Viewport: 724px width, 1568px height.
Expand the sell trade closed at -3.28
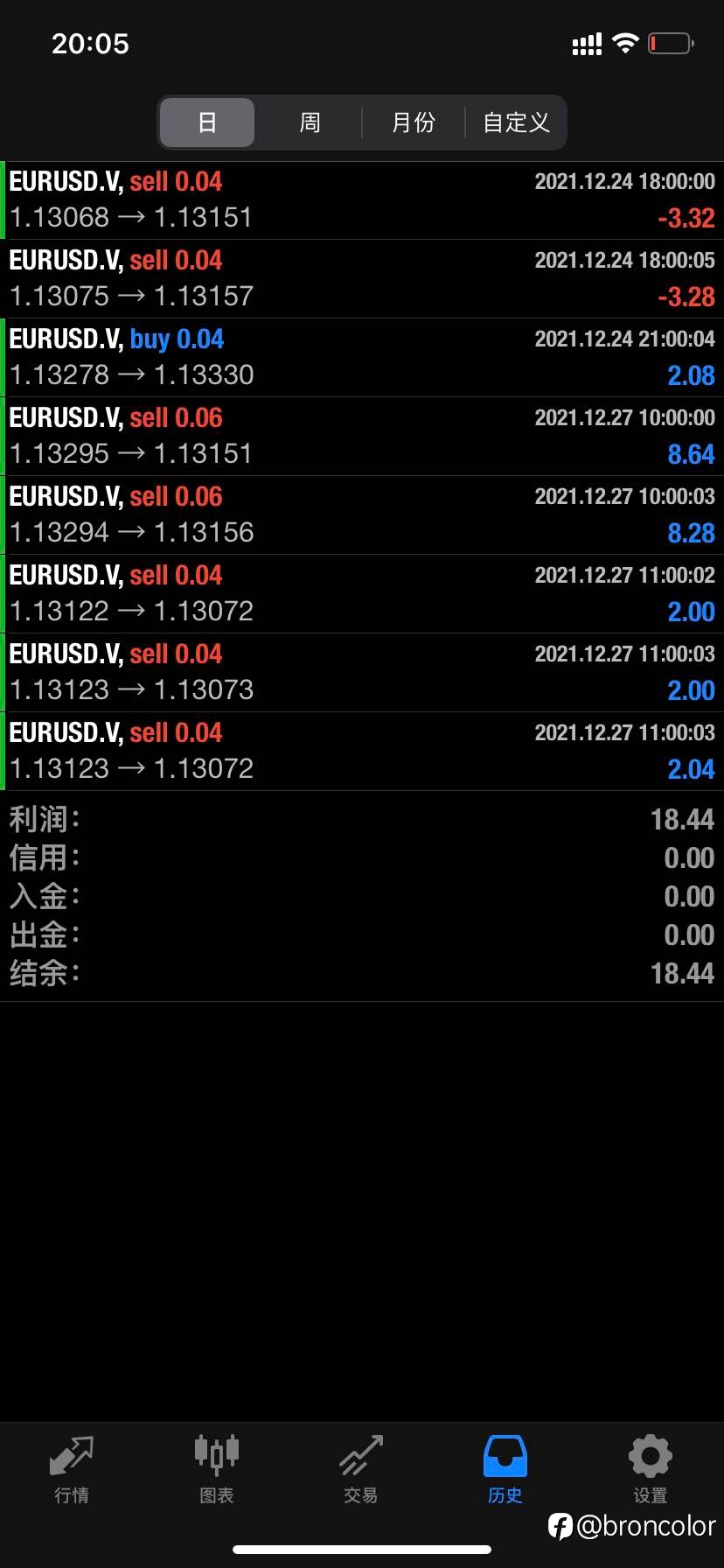362,279
